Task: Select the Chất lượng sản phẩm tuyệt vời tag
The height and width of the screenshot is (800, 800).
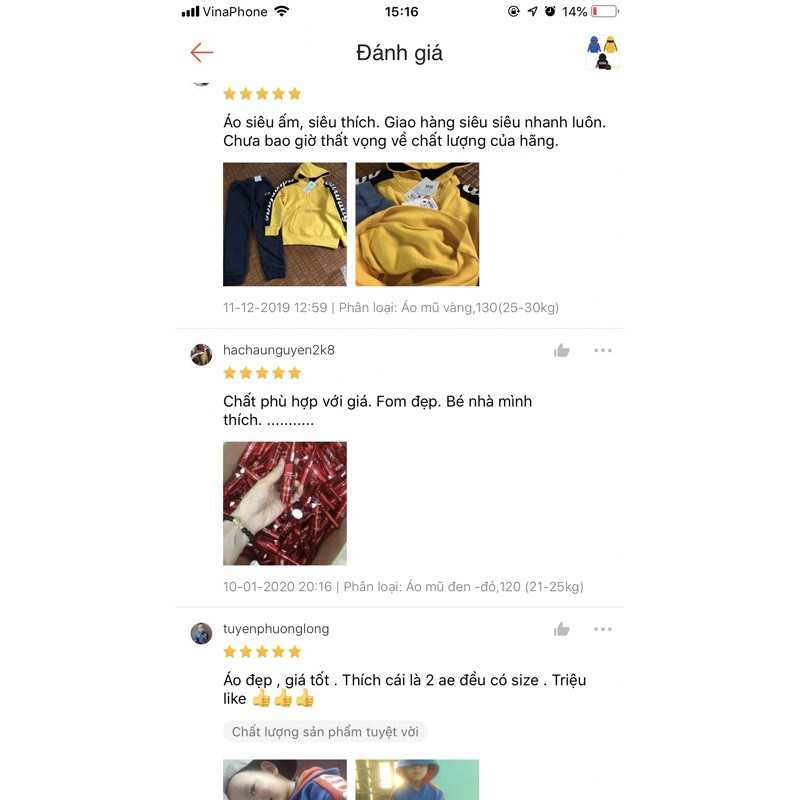Action: pyautogui.click(x=325, y=732)
